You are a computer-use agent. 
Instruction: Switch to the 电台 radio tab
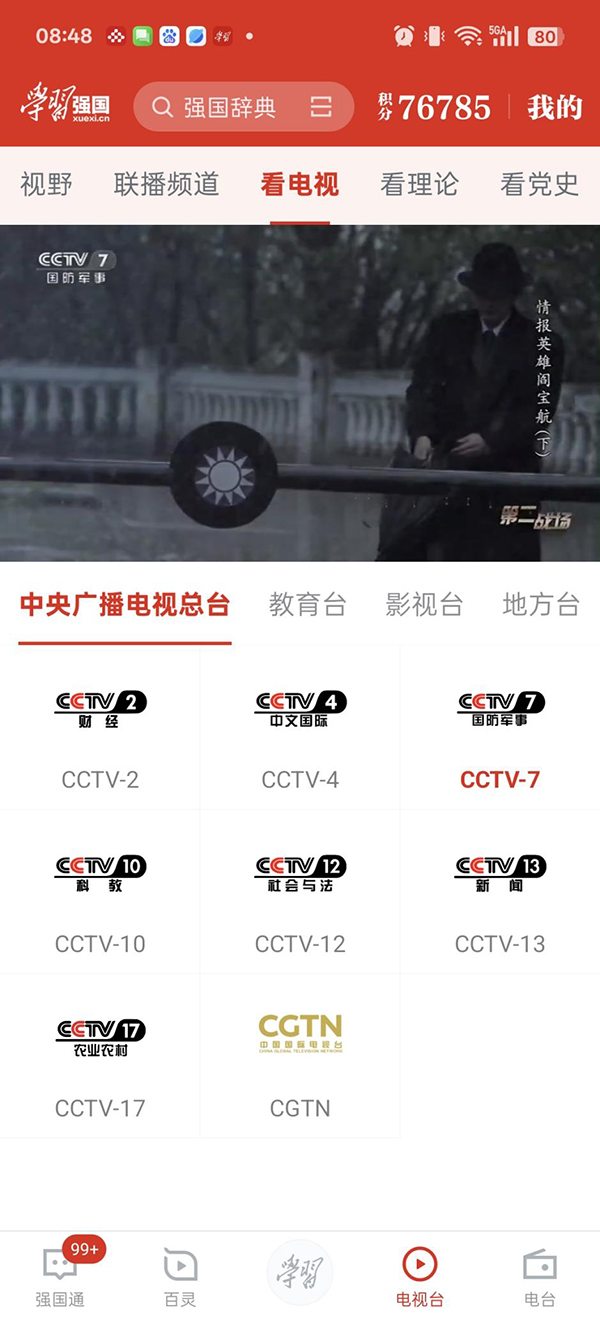tap(540, 1275)
